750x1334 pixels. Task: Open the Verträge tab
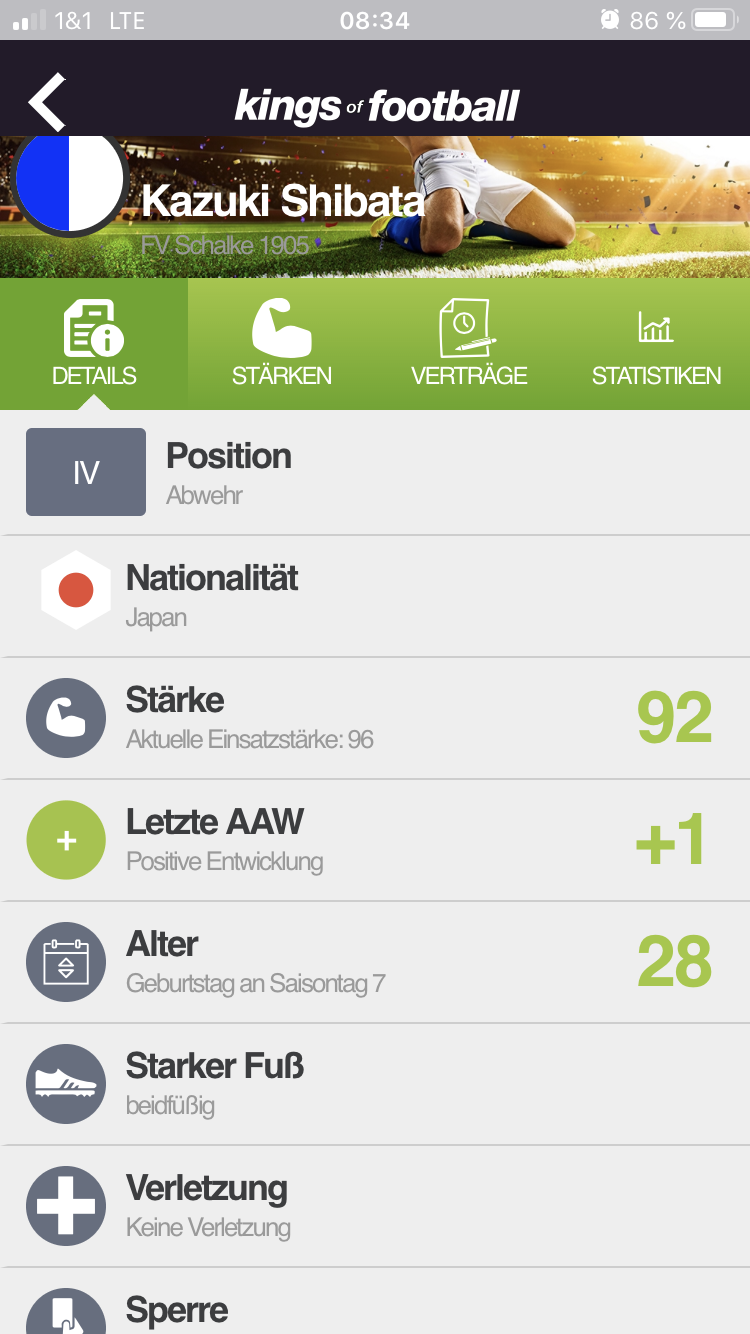468,344
